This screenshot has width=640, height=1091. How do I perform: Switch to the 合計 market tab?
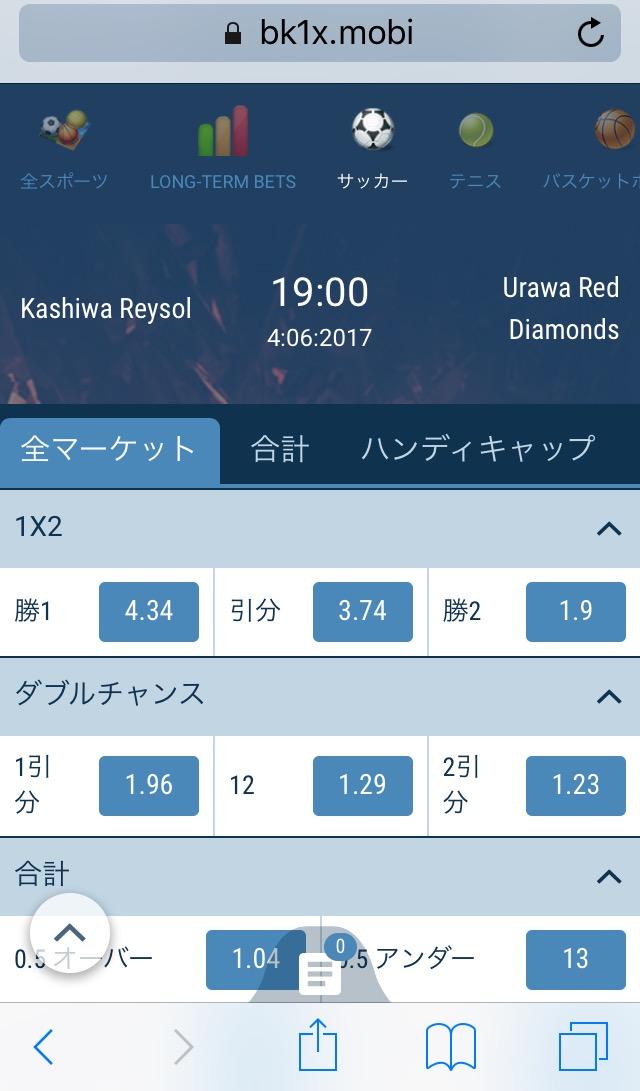tap(280, 449)
